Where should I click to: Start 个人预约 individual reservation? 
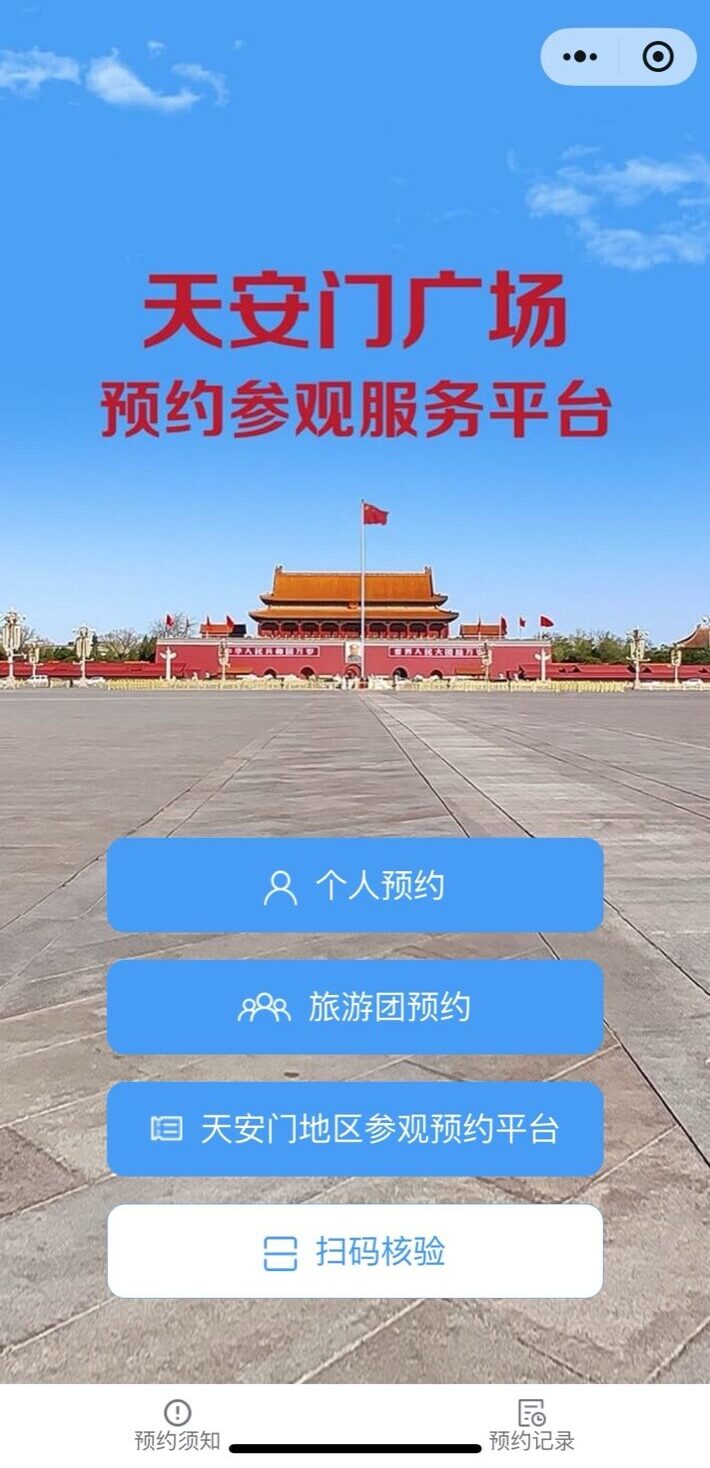[x=355, y=886]
